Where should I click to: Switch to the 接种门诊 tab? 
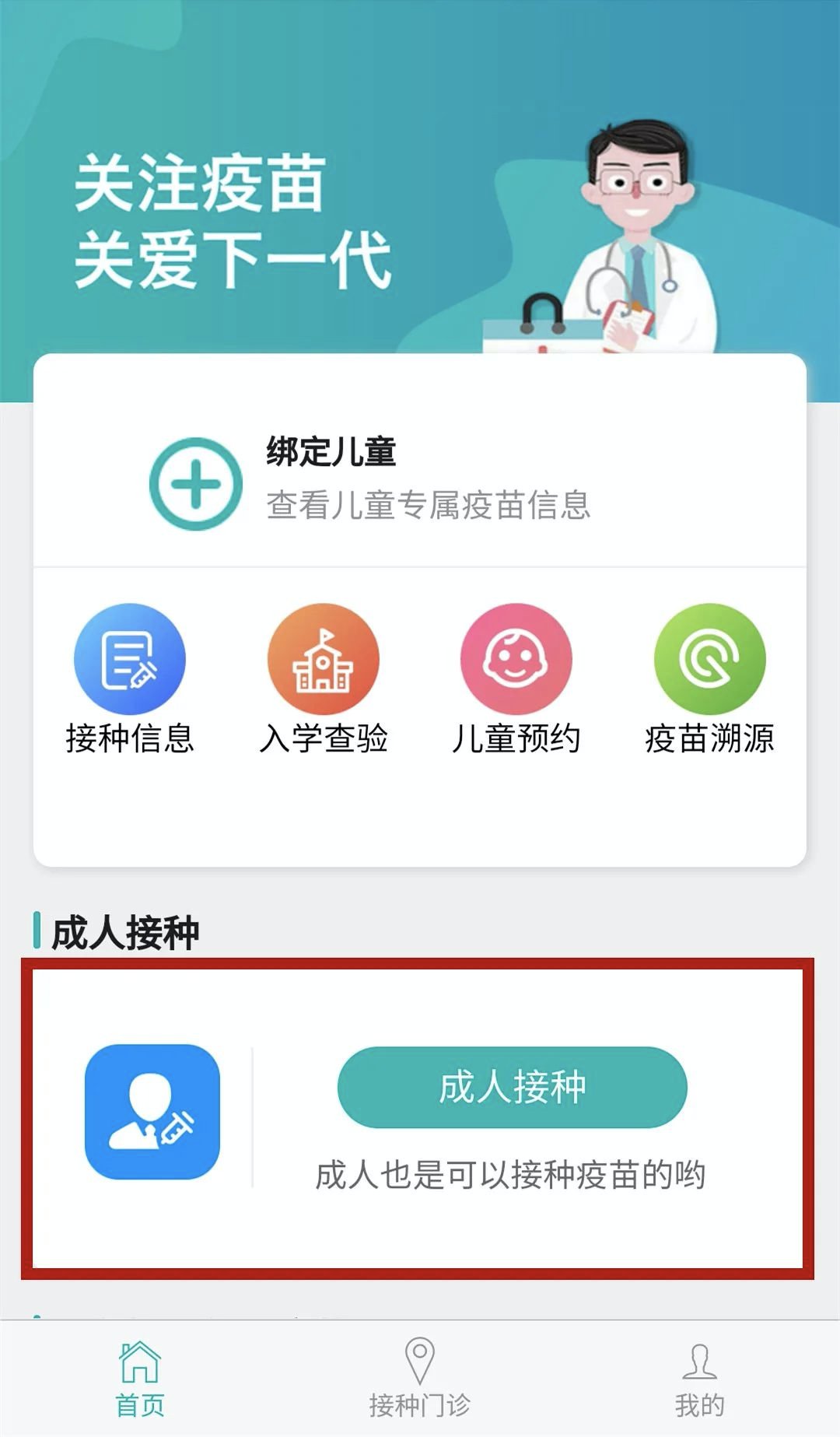click(x=420, y=1379)
